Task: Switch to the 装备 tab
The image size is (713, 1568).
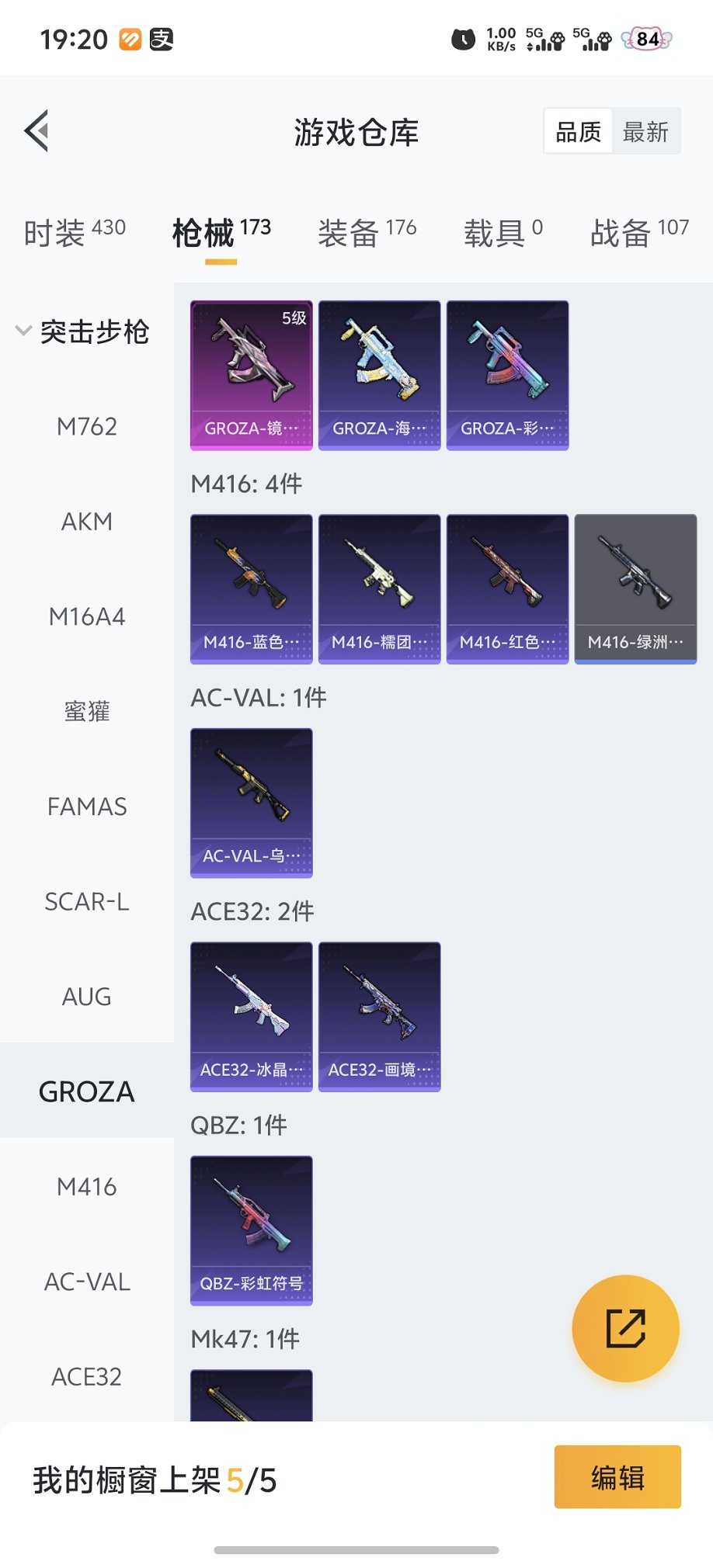Action: (367, 232)
